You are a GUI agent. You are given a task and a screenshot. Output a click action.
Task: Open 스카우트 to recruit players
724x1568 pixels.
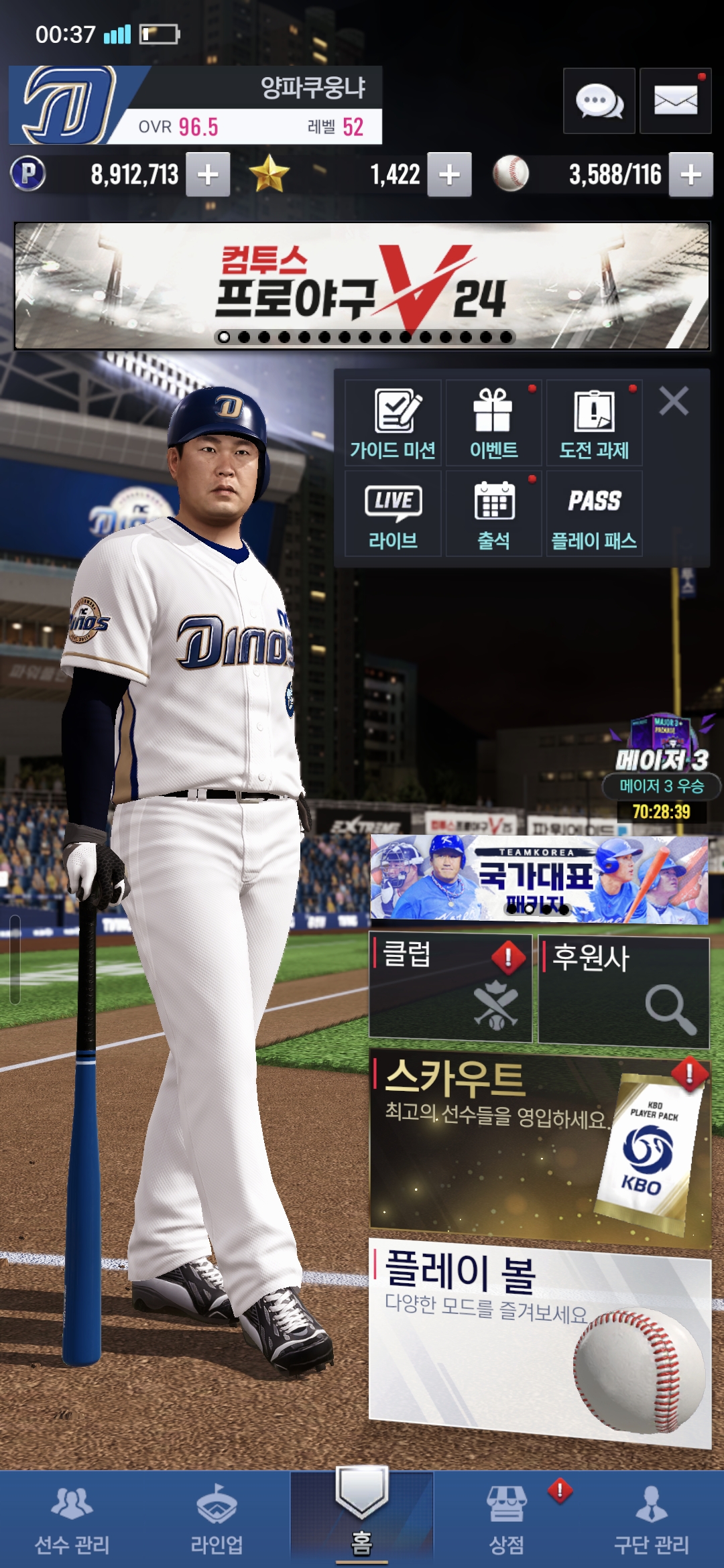(x=539, y=1147)
